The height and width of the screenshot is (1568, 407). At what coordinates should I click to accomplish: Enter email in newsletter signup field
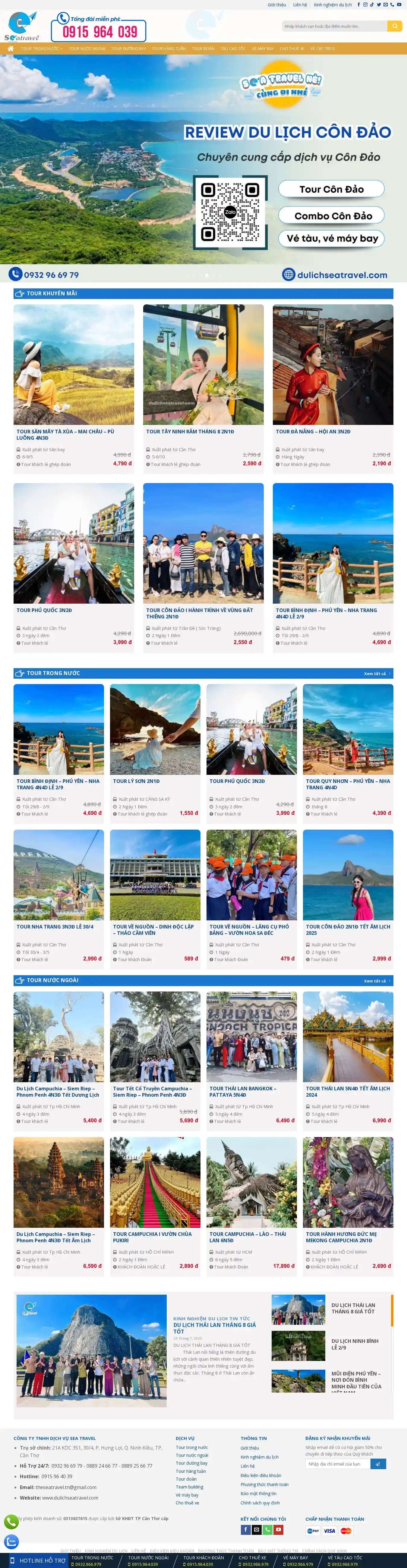tap(337, 1464)
